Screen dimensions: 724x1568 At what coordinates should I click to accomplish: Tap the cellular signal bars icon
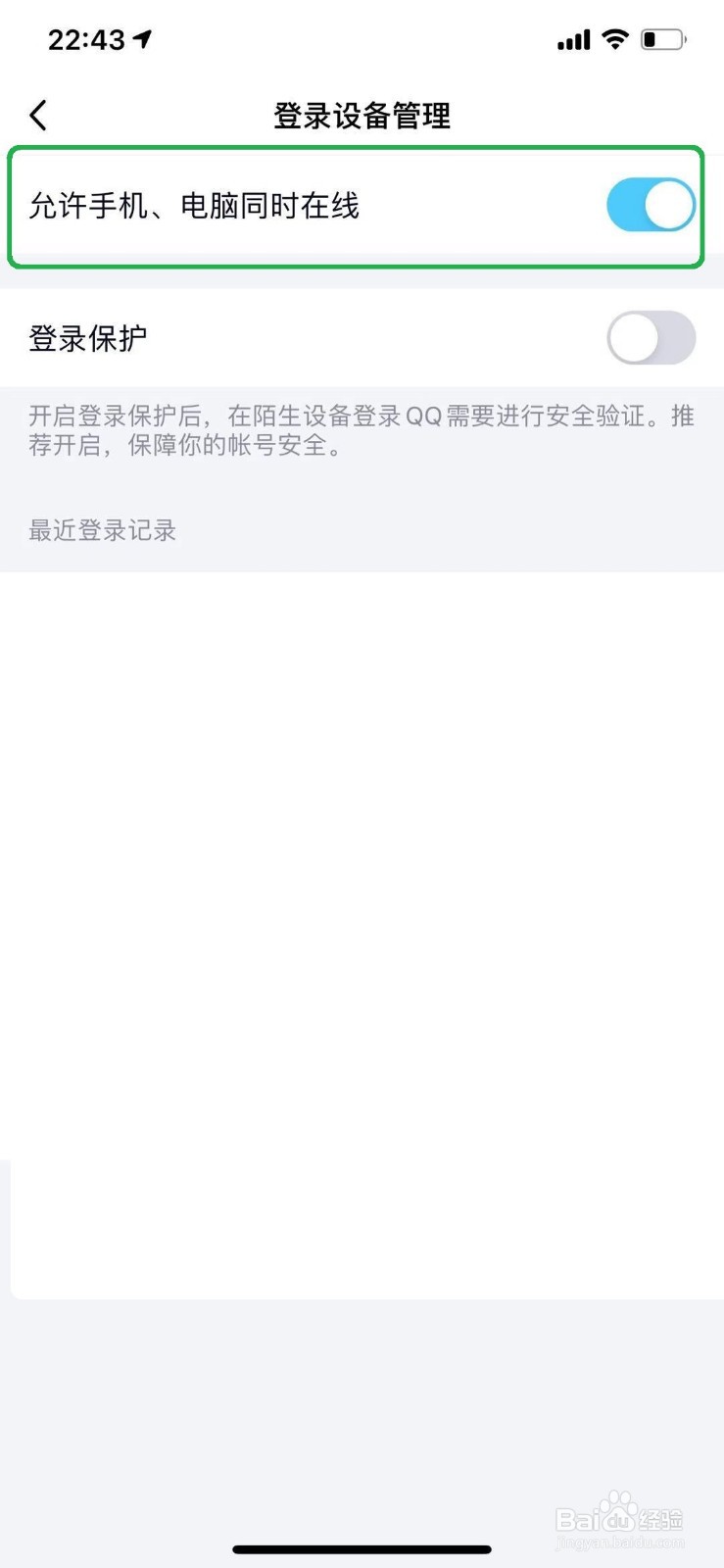coord(574,39)
